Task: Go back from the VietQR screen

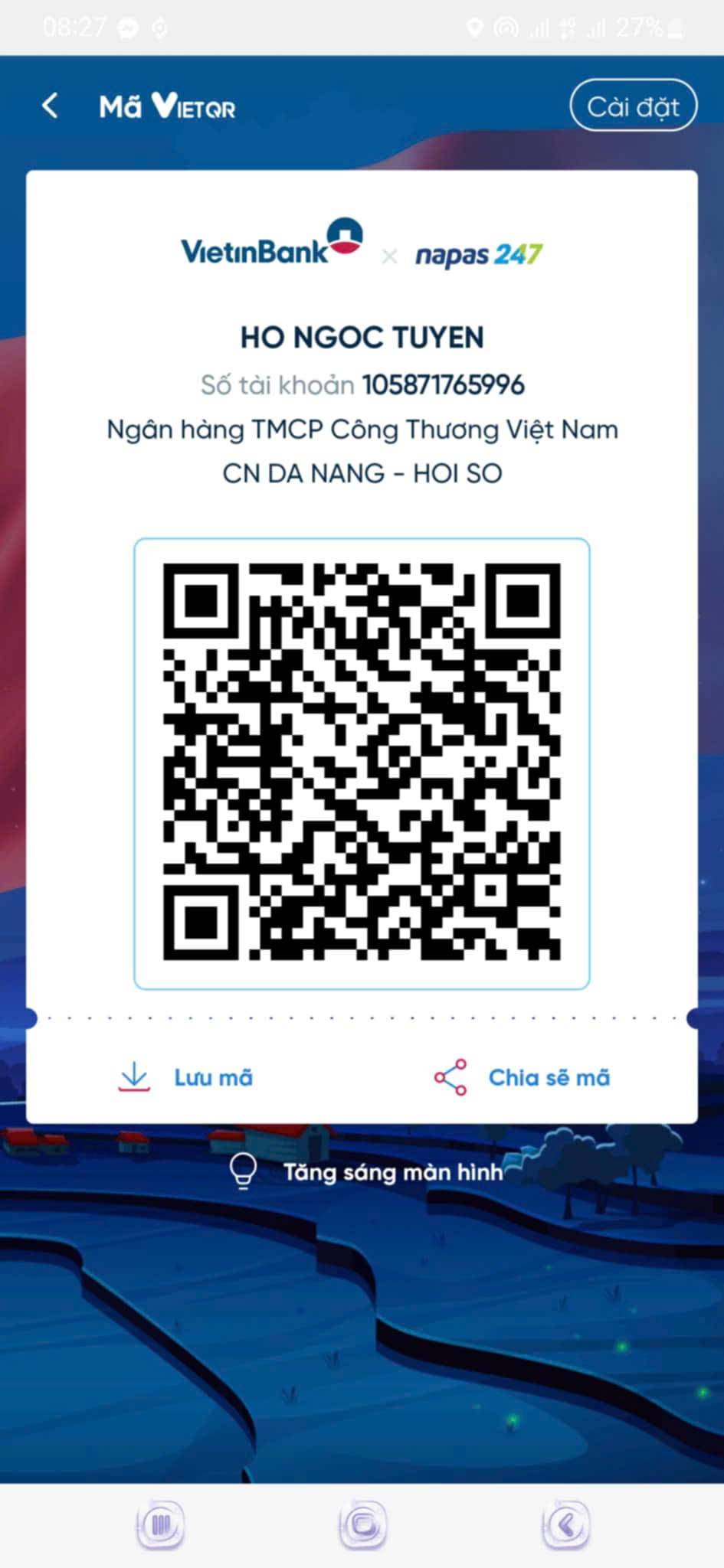Action: (51, 106)
